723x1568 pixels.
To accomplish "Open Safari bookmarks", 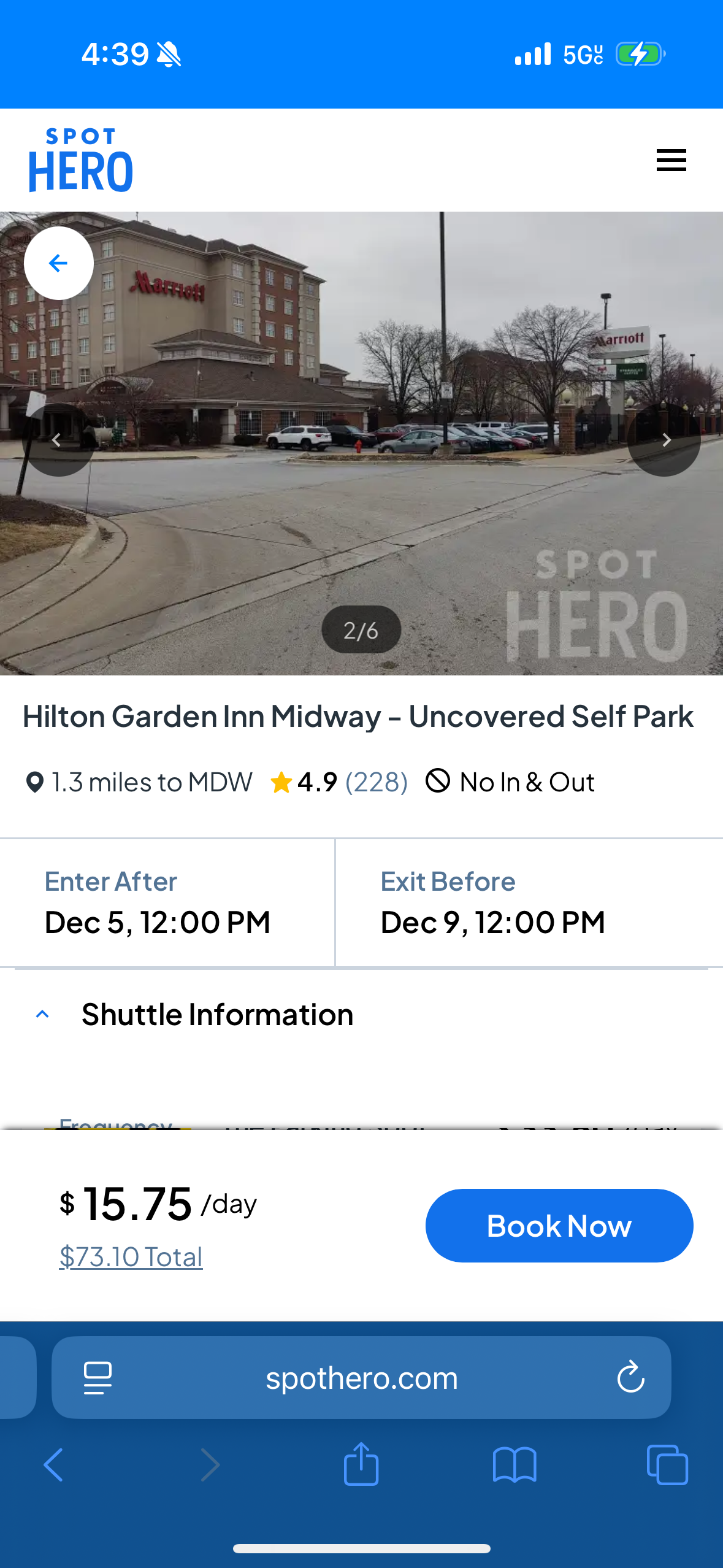I will (x=514, y=1465).
